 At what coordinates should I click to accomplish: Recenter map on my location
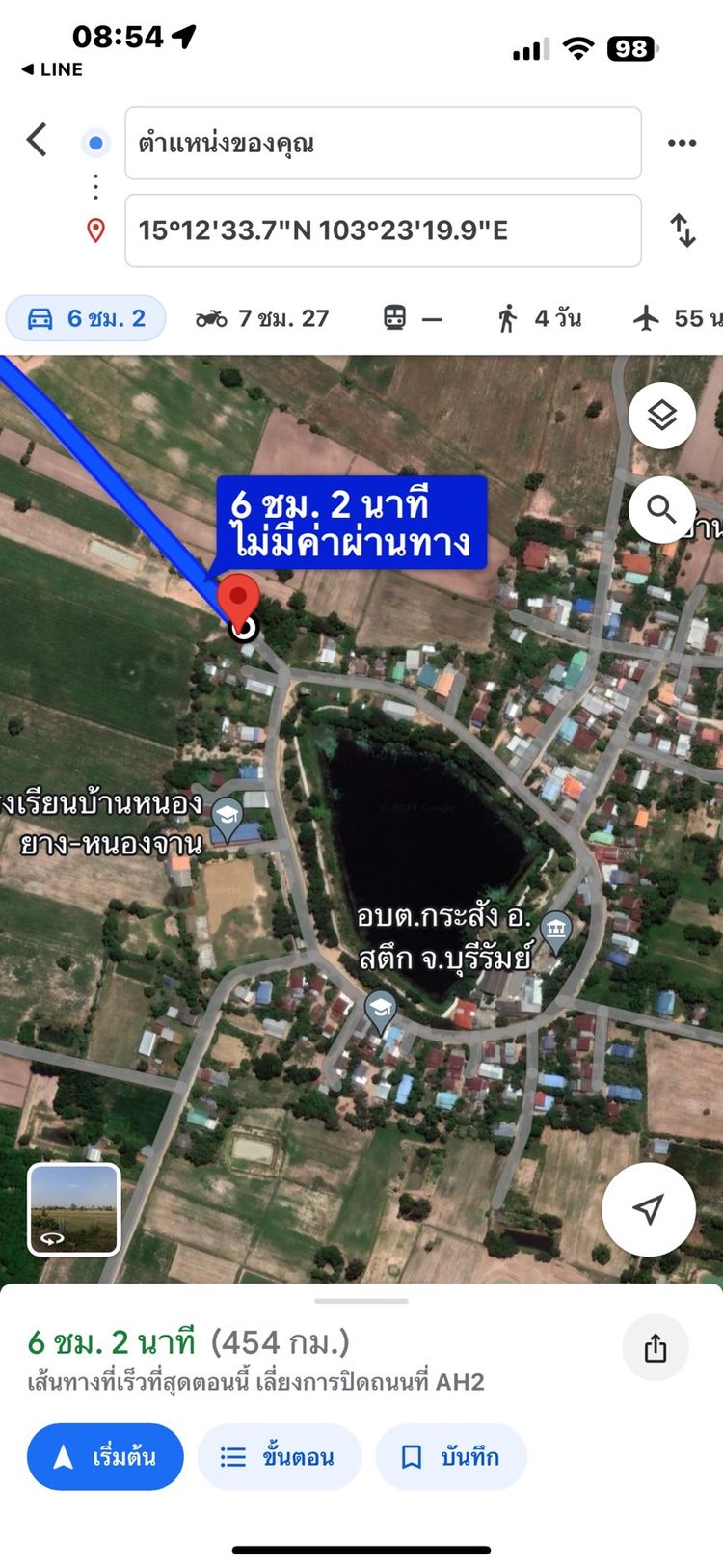pyautogui.click(x=648, y=1208)
